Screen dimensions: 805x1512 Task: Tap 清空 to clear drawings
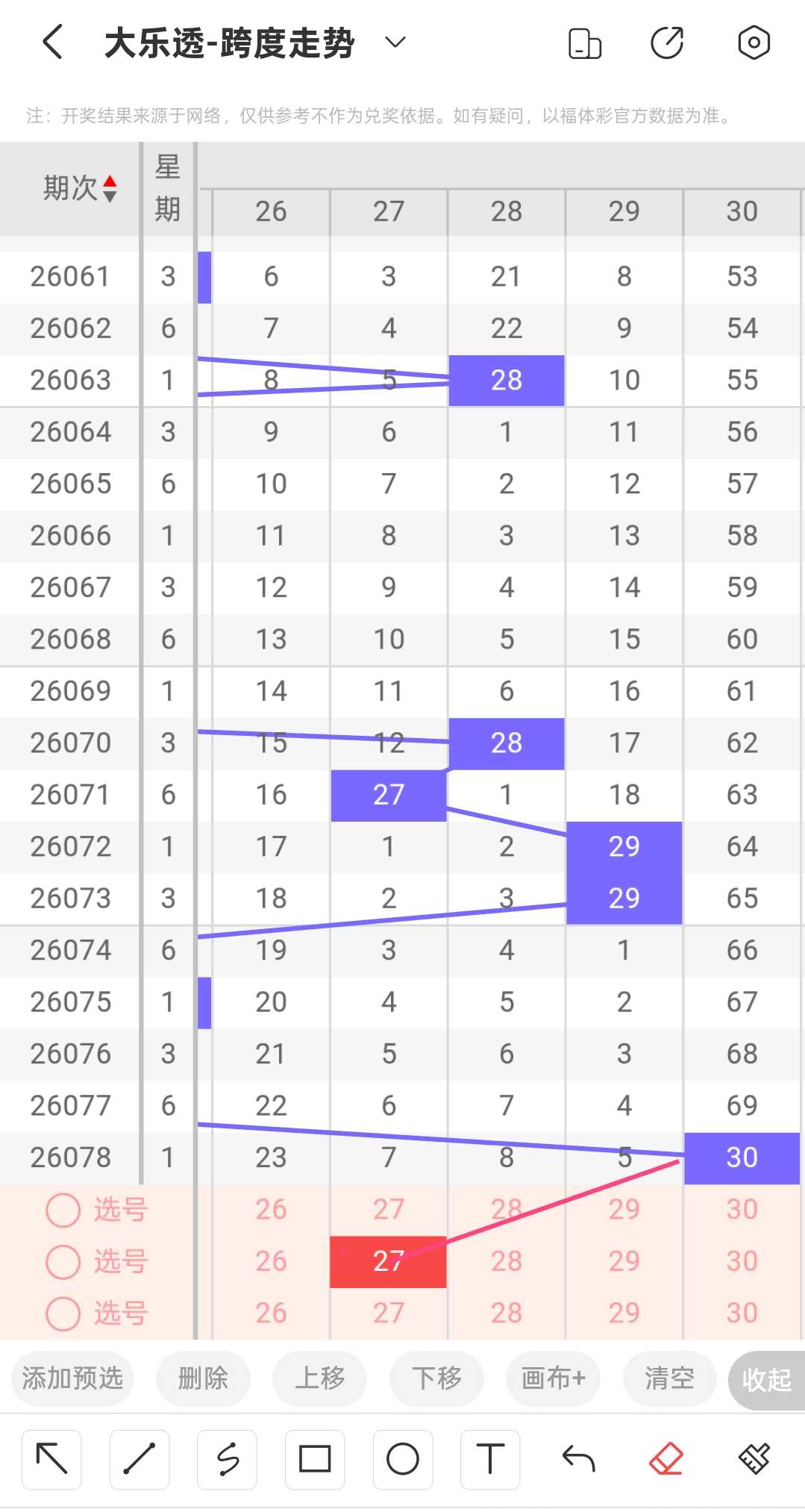(x=669, y=1378)
